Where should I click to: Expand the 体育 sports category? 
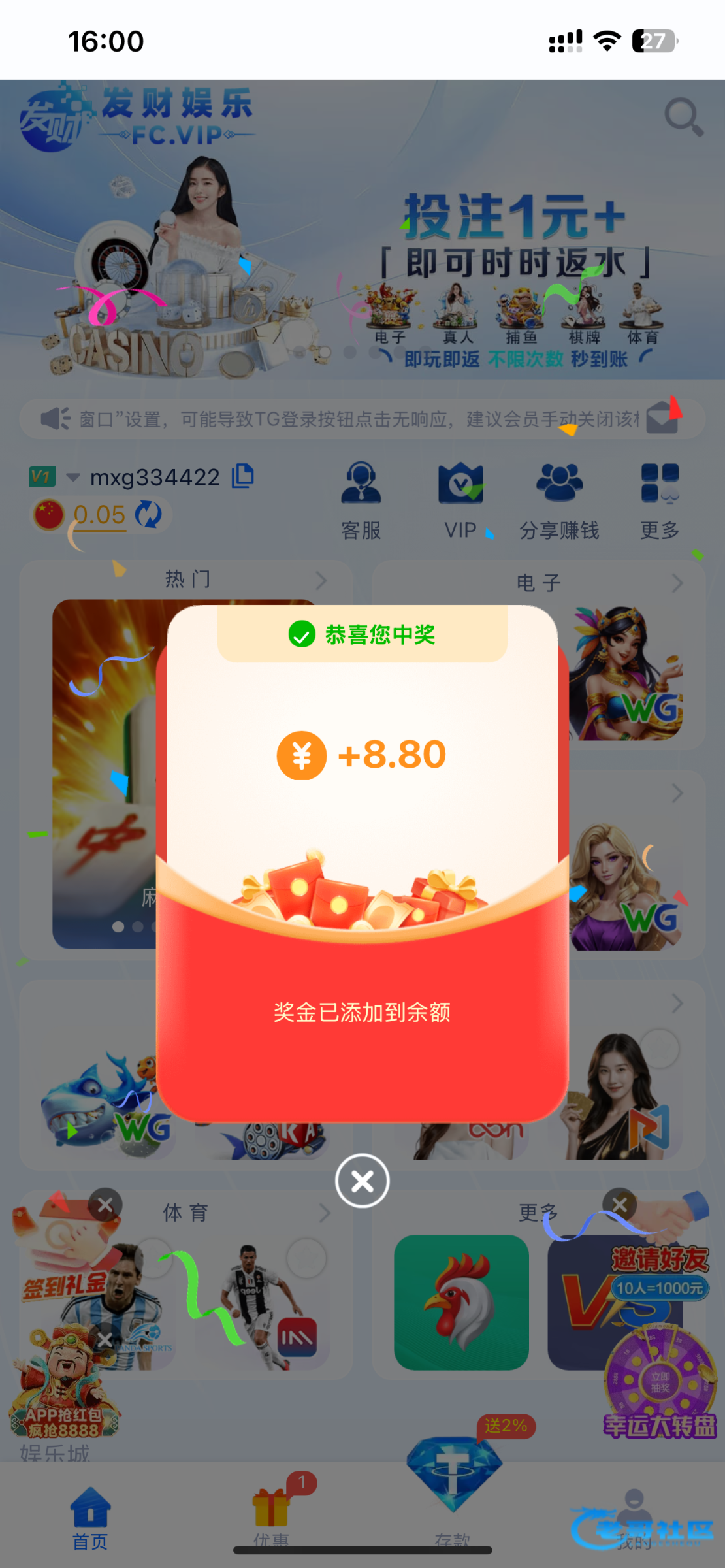click(325, 1213)
